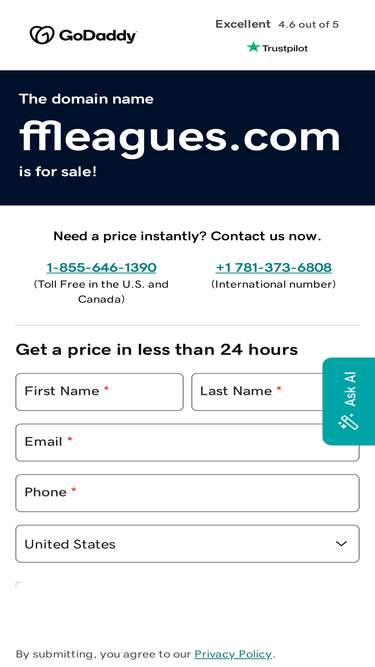Focus the Phone number field

188,493
